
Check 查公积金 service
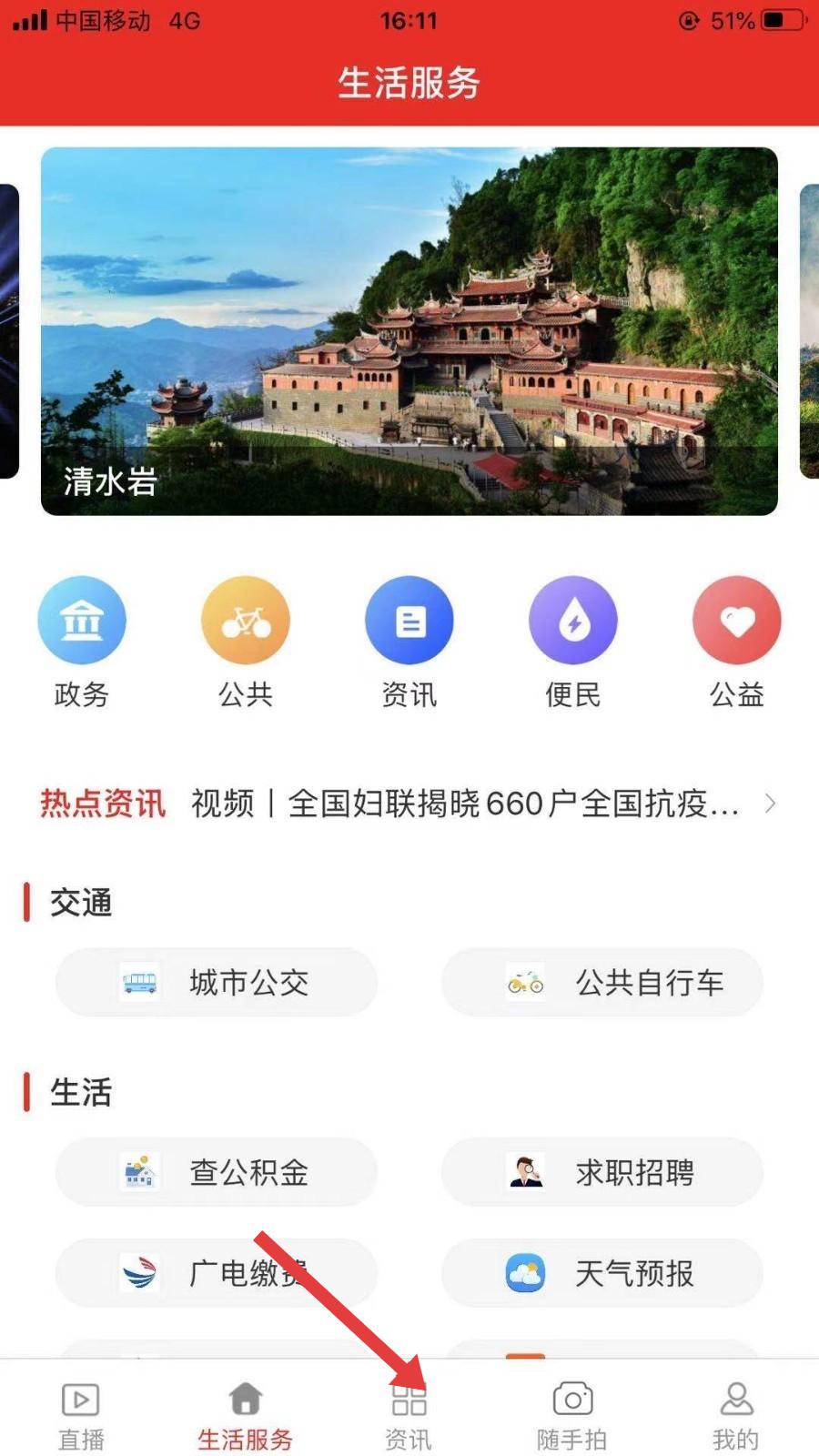tap(217, 1172)
